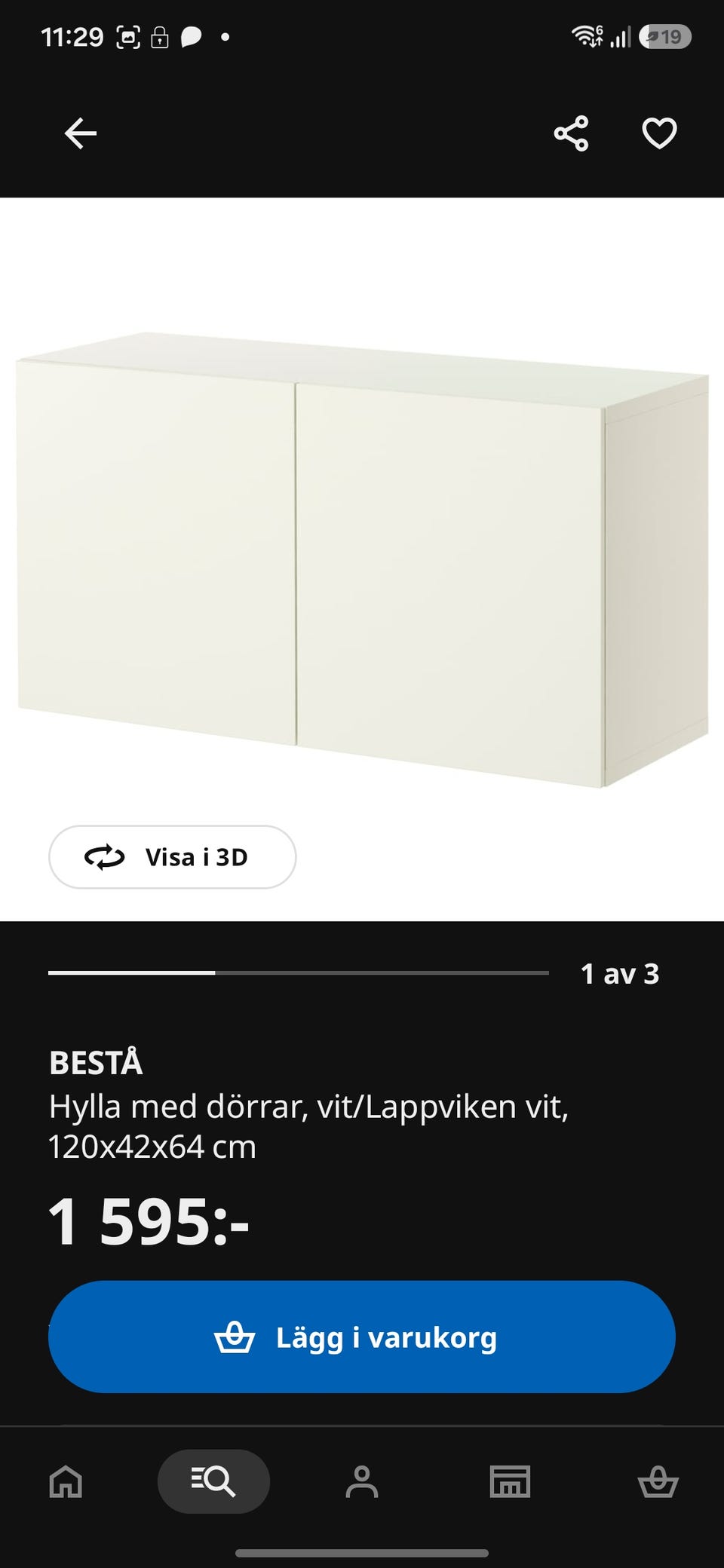
Task: Tap Lägg i varukorg button
Action: pyautogui.click(x=362, y=1337)
